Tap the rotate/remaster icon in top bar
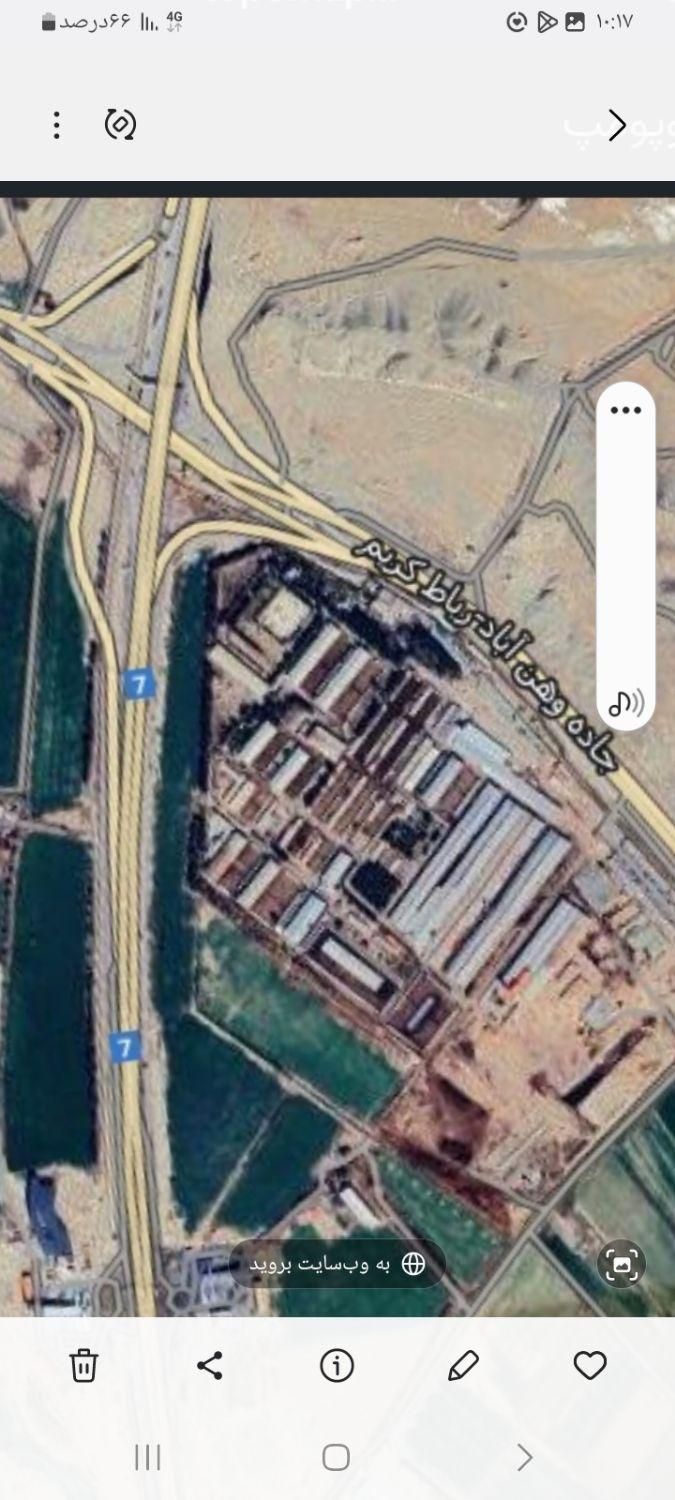This screenshot has width=675, height=1500. (x=121, y=125)
